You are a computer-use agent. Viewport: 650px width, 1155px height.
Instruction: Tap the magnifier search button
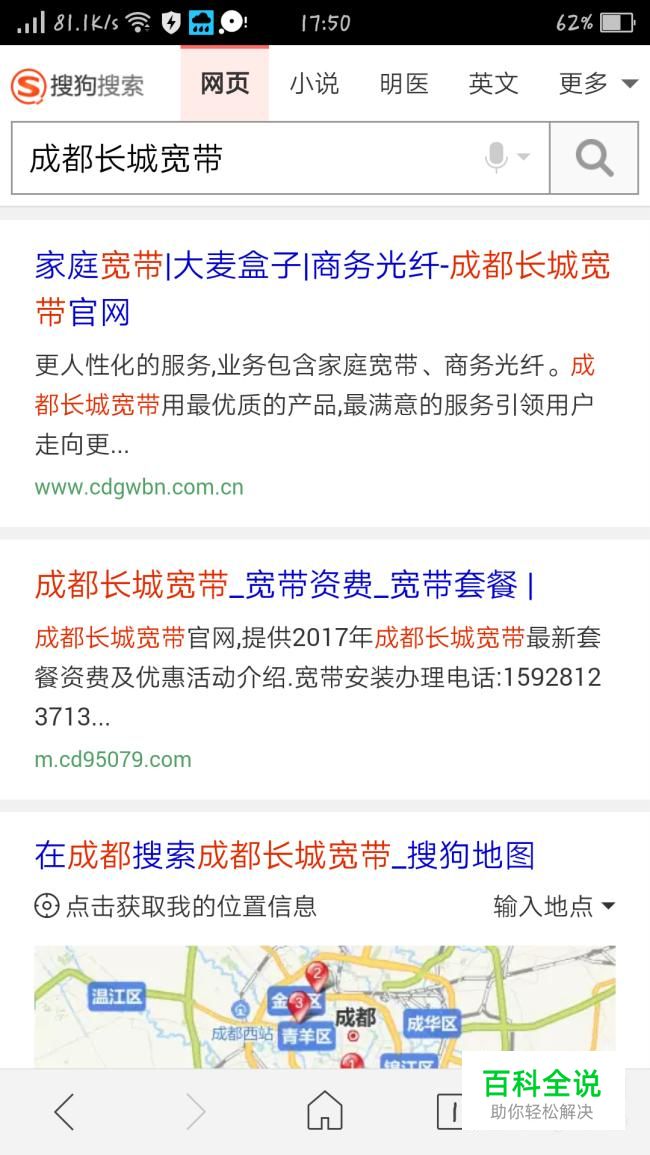click(x=594, y=158)
